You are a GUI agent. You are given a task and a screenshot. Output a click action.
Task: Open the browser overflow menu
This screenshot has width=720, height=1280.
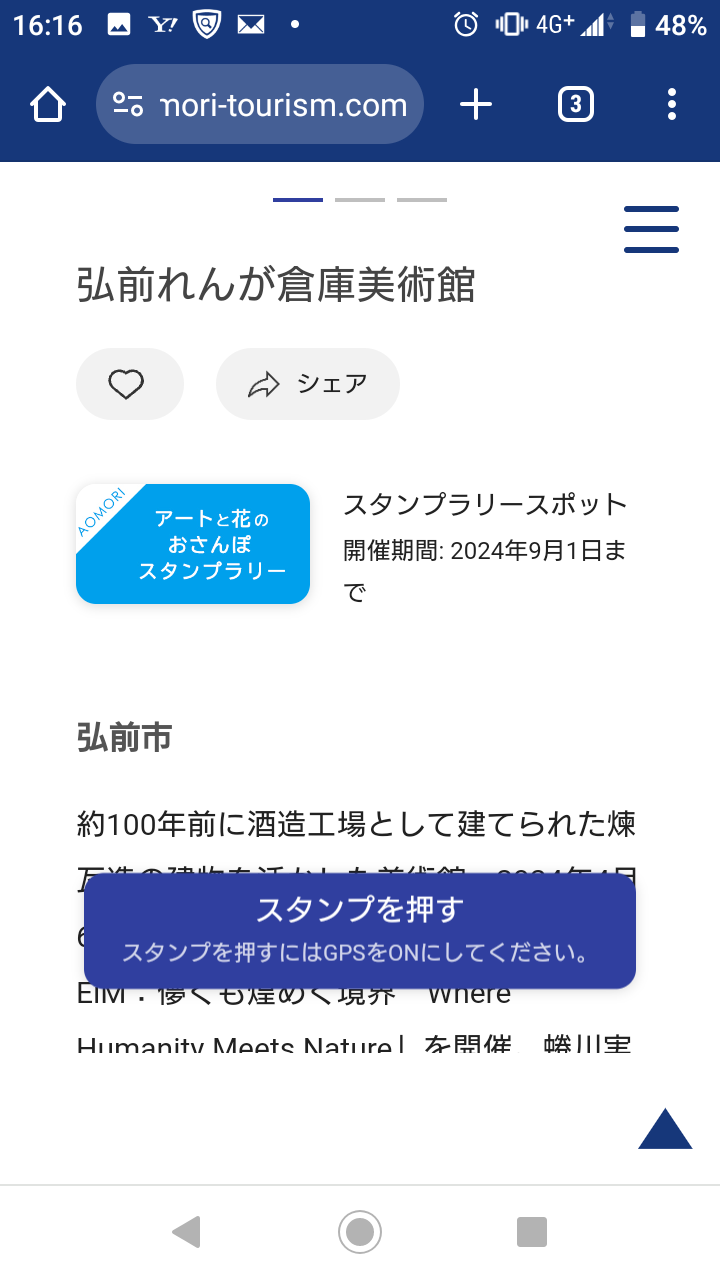(x=671, y=104)
